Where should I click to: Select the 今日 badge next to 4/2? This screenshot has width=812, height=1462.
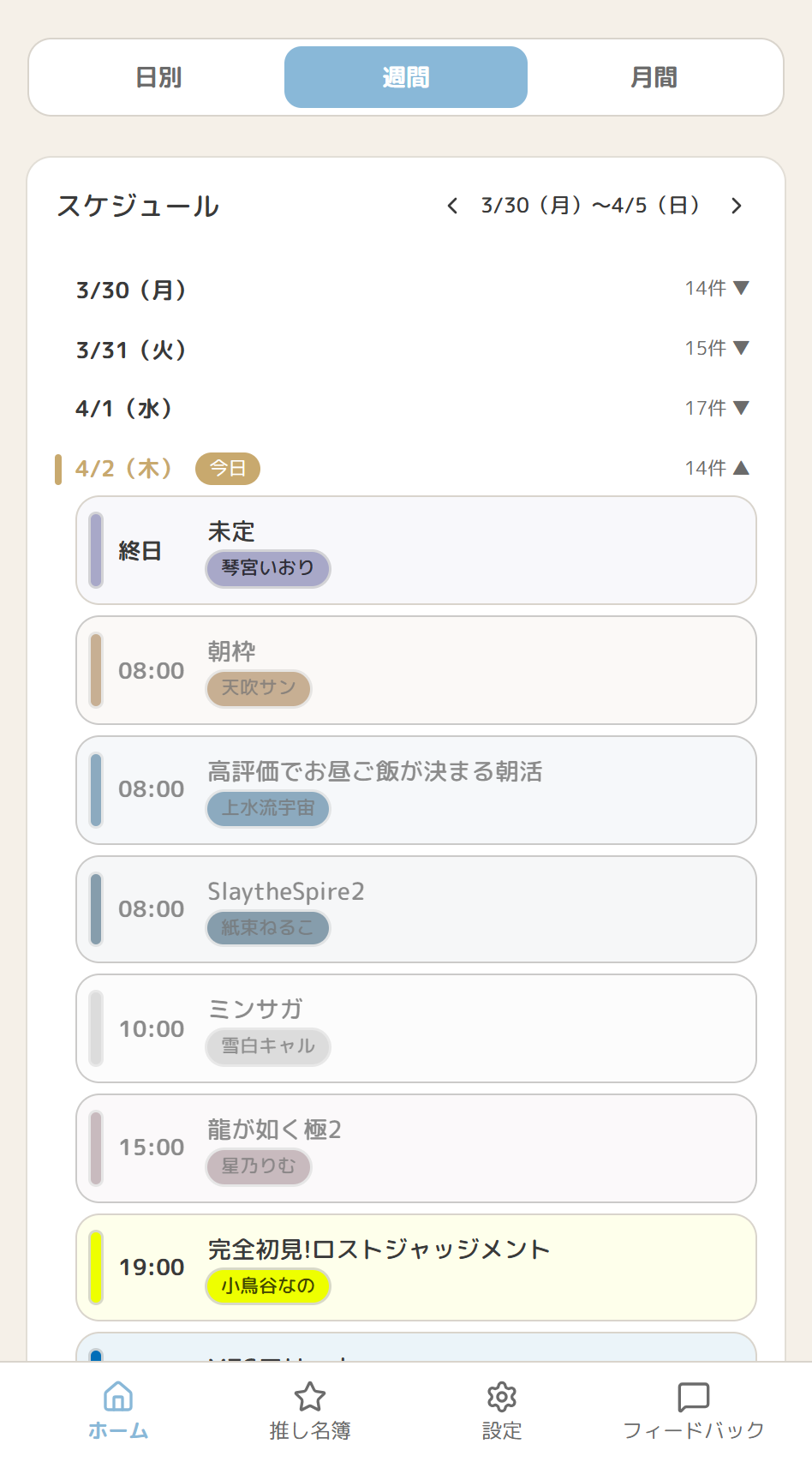[227, 468]
